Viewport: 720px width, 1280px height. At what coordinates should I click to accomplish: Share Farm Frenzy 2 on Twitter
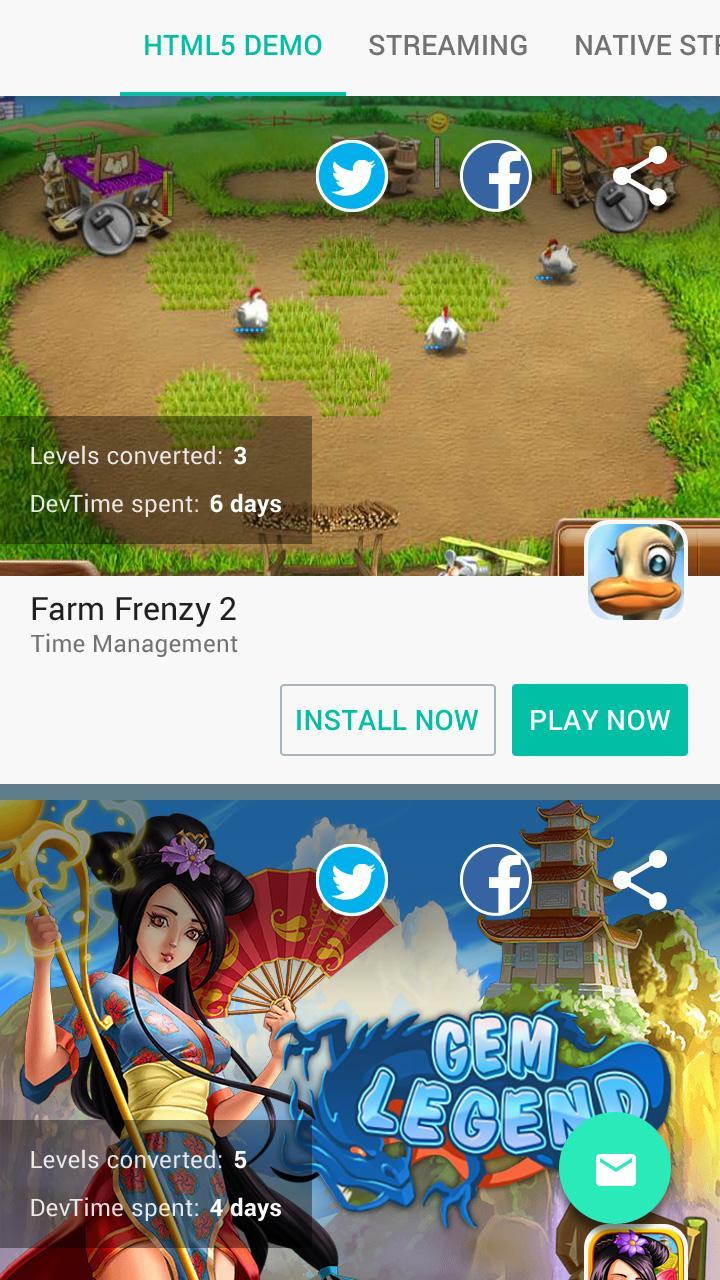352,177
